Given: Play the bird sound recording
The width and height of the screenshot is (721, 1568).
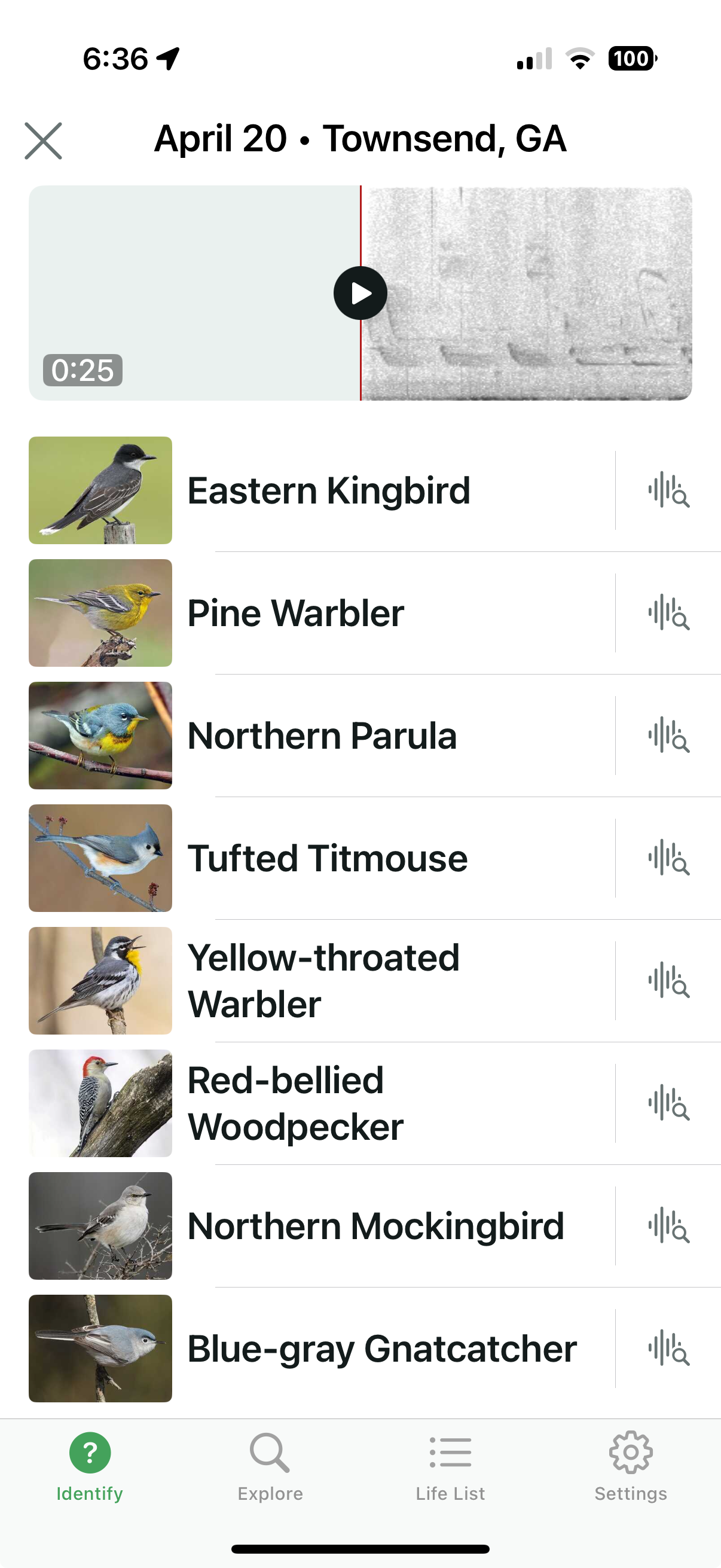Looking at the screenshot, I should click(360, 293).
